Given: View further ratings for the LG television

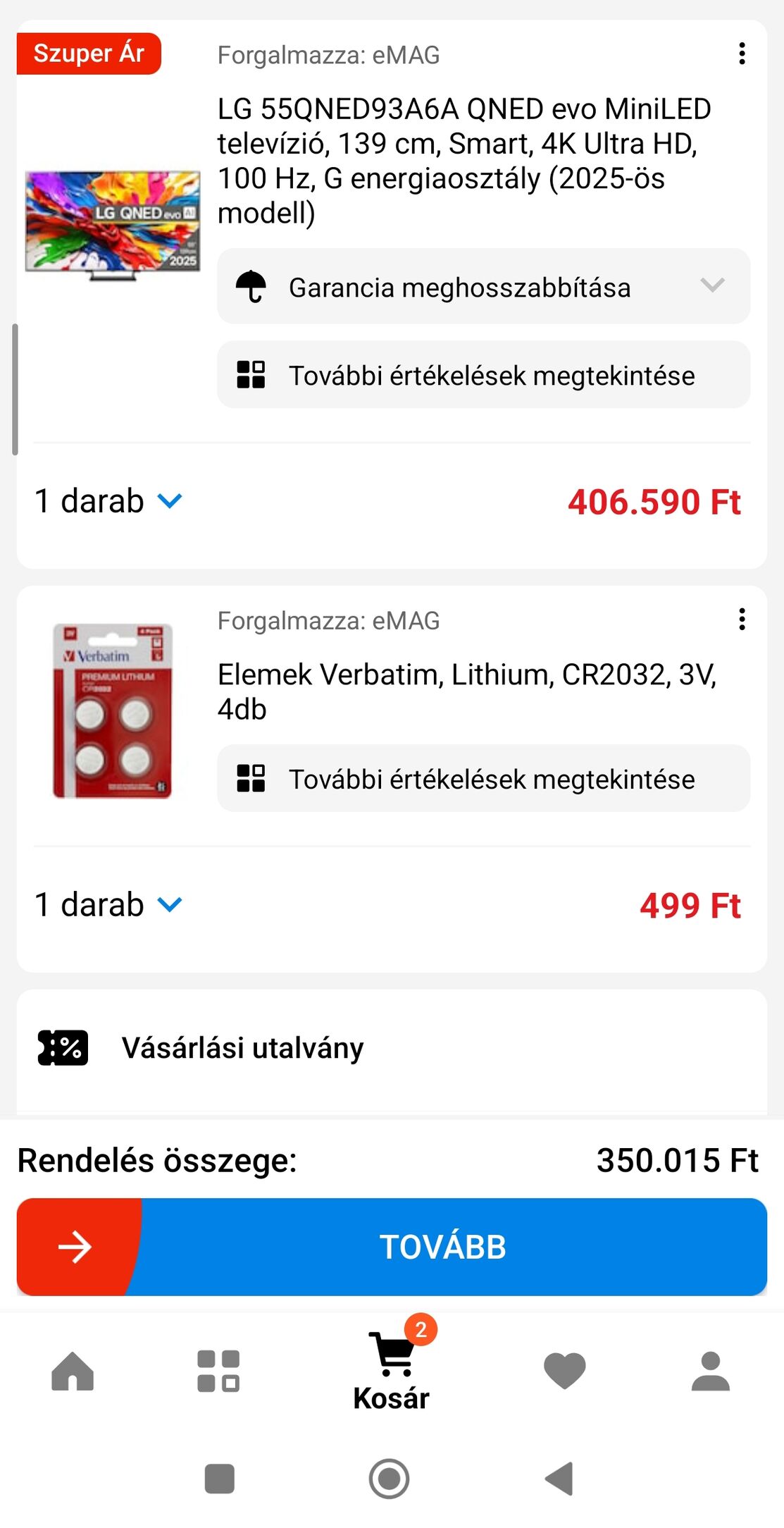Looking at the screenshot, I should pyautogui.click(x=483, y=376).
